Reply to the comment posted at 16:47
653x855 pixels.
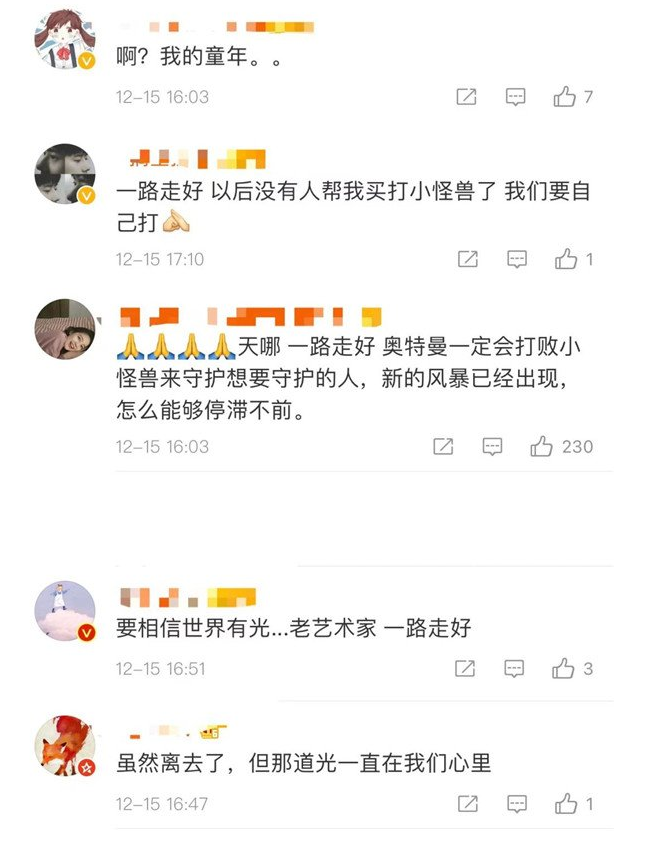point(516,803)
